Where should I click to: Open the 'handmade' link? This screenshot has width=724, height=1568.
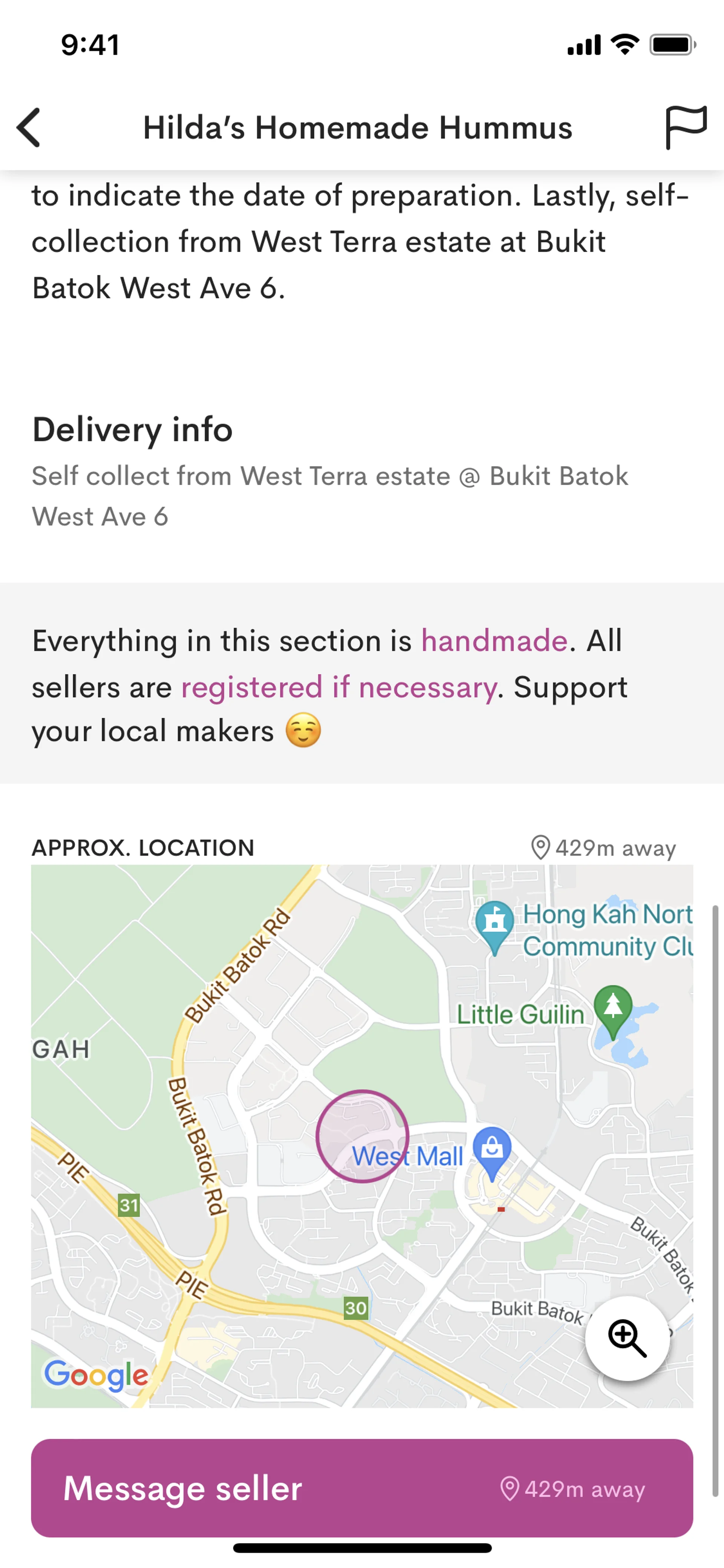pos(494,641)
